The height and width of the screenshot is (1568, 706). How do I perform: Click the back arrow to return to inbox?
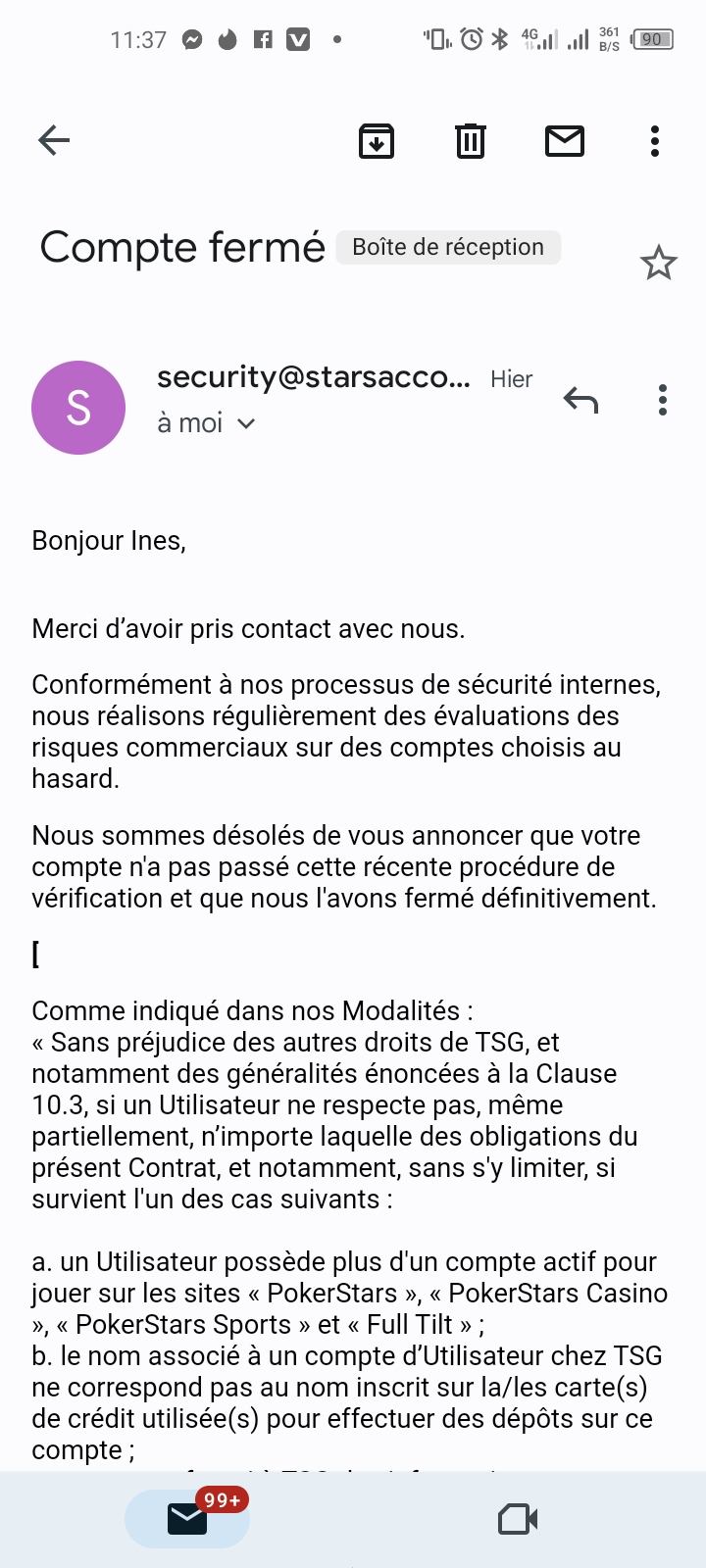pyautogui.click(x=54, y=139)
